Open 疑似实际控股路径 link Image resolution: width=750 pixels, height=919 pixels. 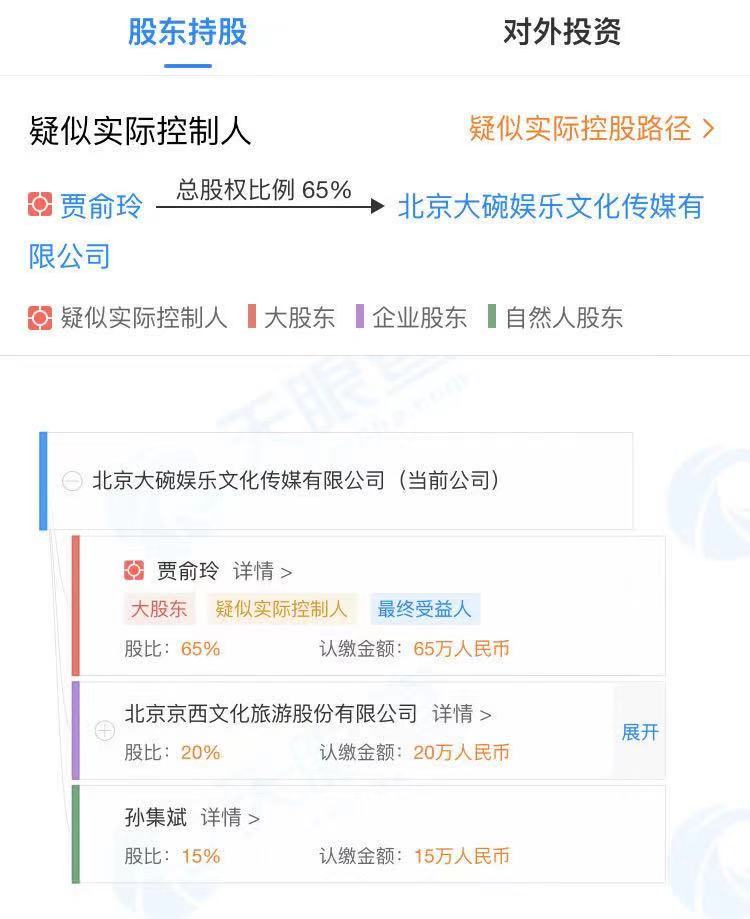coord(592,128)
